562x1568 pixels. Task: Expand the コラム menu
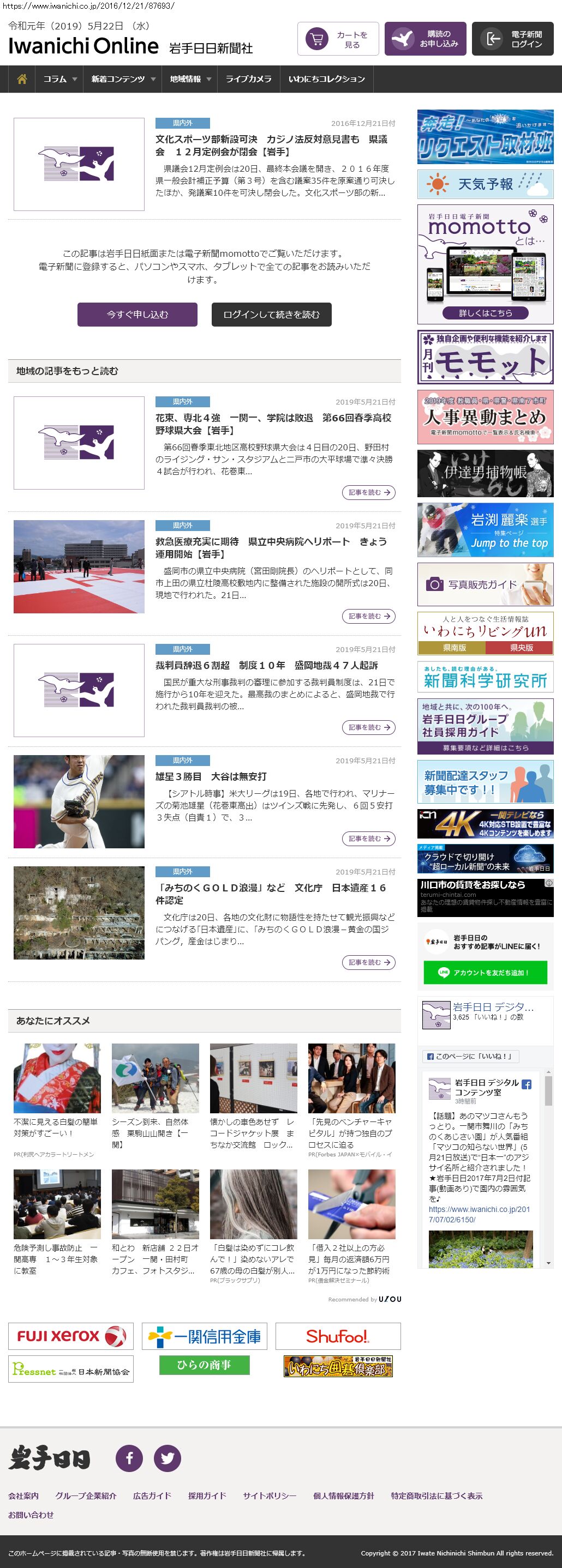(x=59, y=79)
